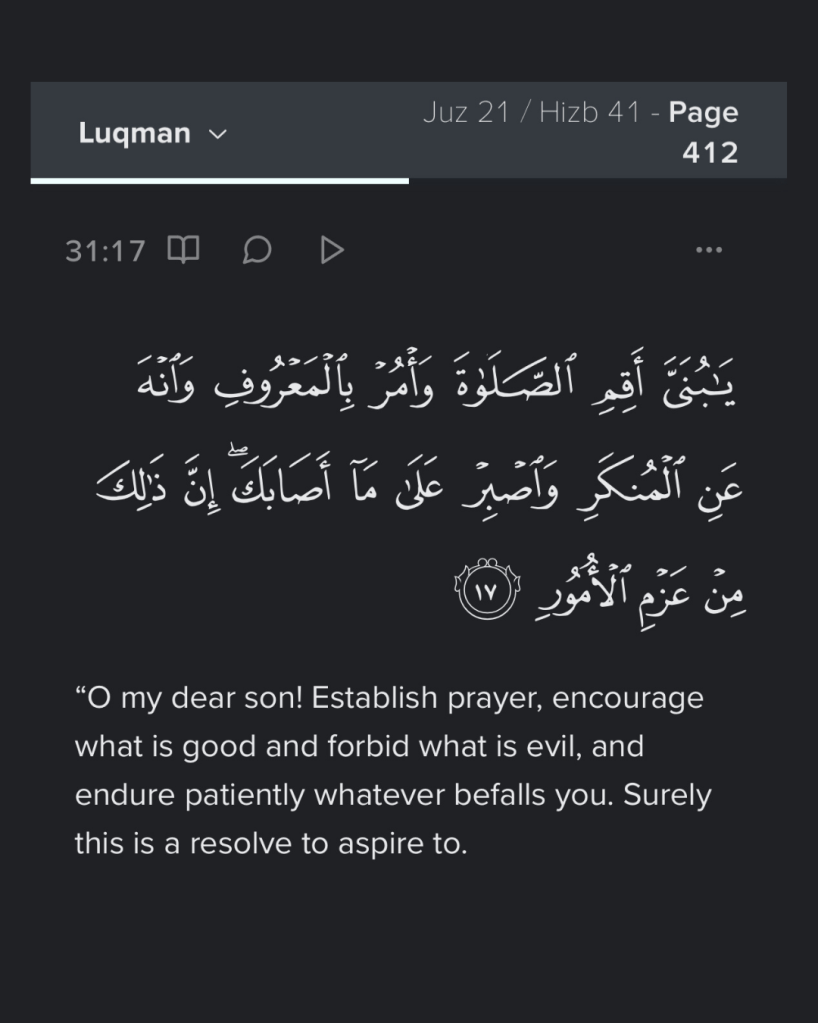This screenshot has width=818, height=1023.
Task: Open the three-dot verse options menu
Action: tap(708, 250)
